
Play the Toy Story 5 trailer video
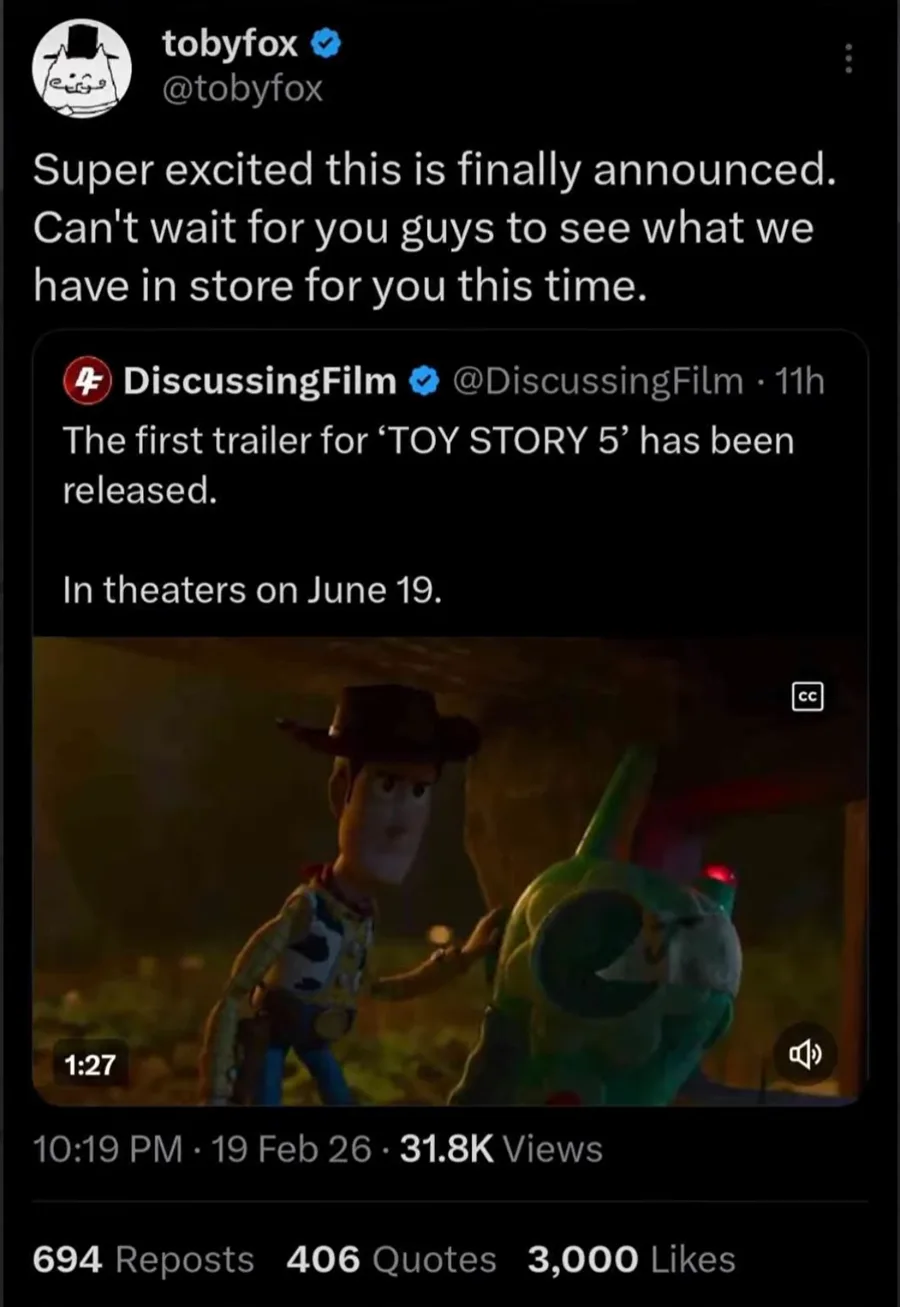450,870
